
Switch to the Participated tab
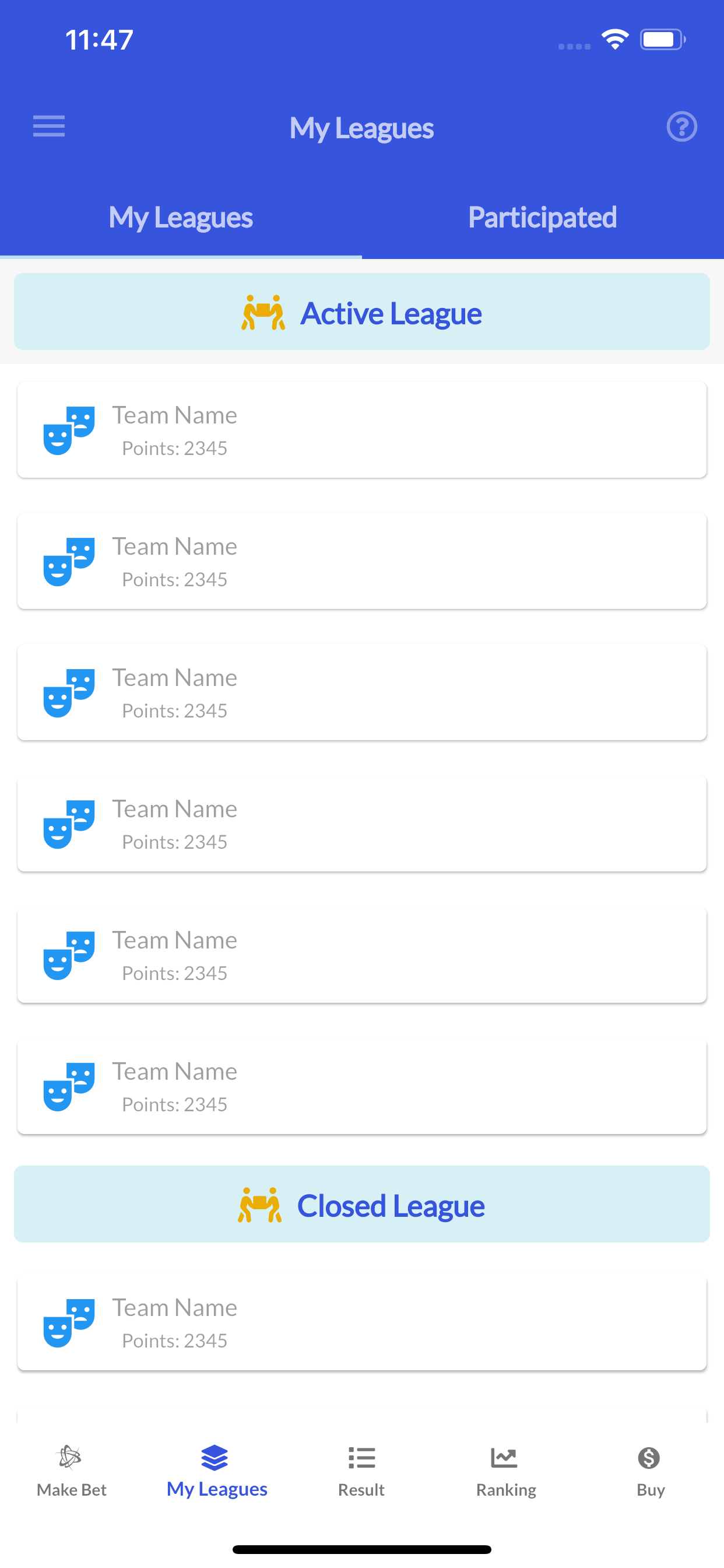coord(543,218)
